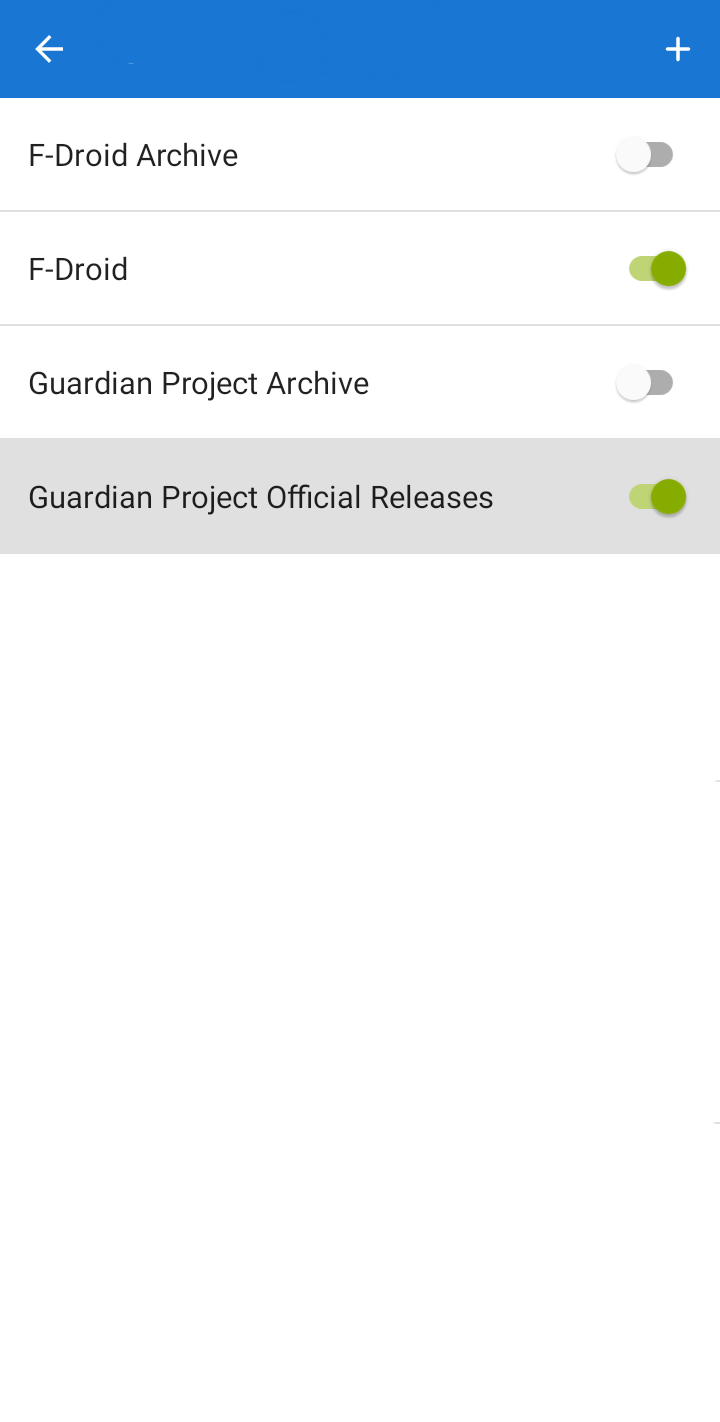
Task: Go back using the arrow icon
Action: (49, 49)
